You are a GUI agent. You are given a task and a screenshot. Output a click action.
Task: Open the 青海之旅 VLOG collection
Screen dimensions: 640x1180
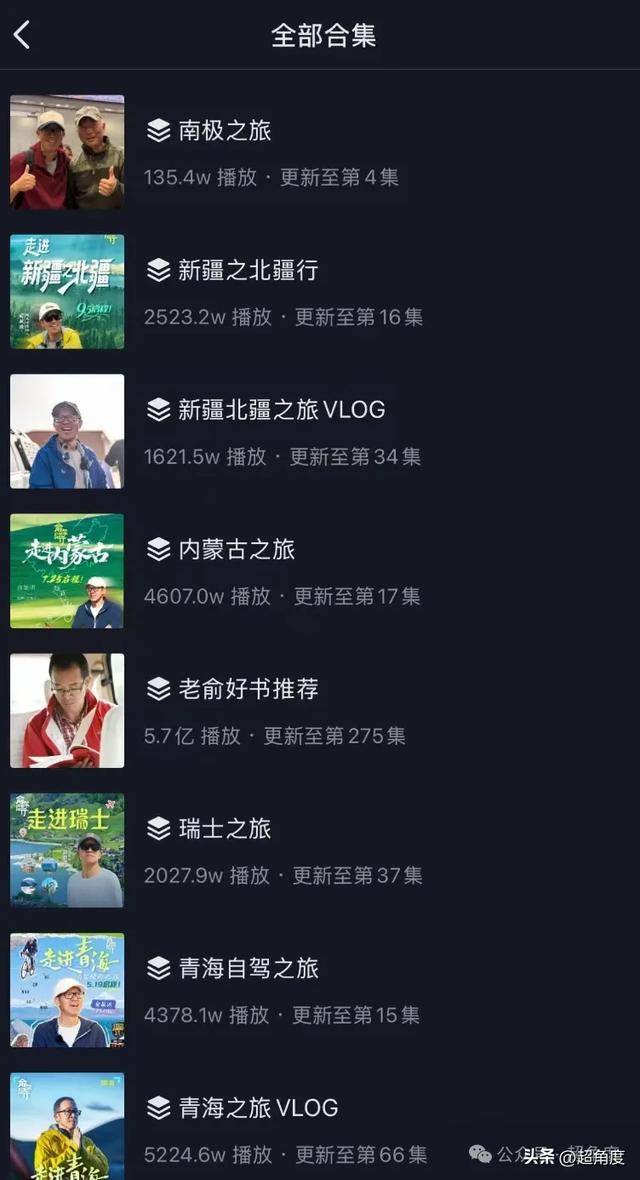[x=258, y=1108]
